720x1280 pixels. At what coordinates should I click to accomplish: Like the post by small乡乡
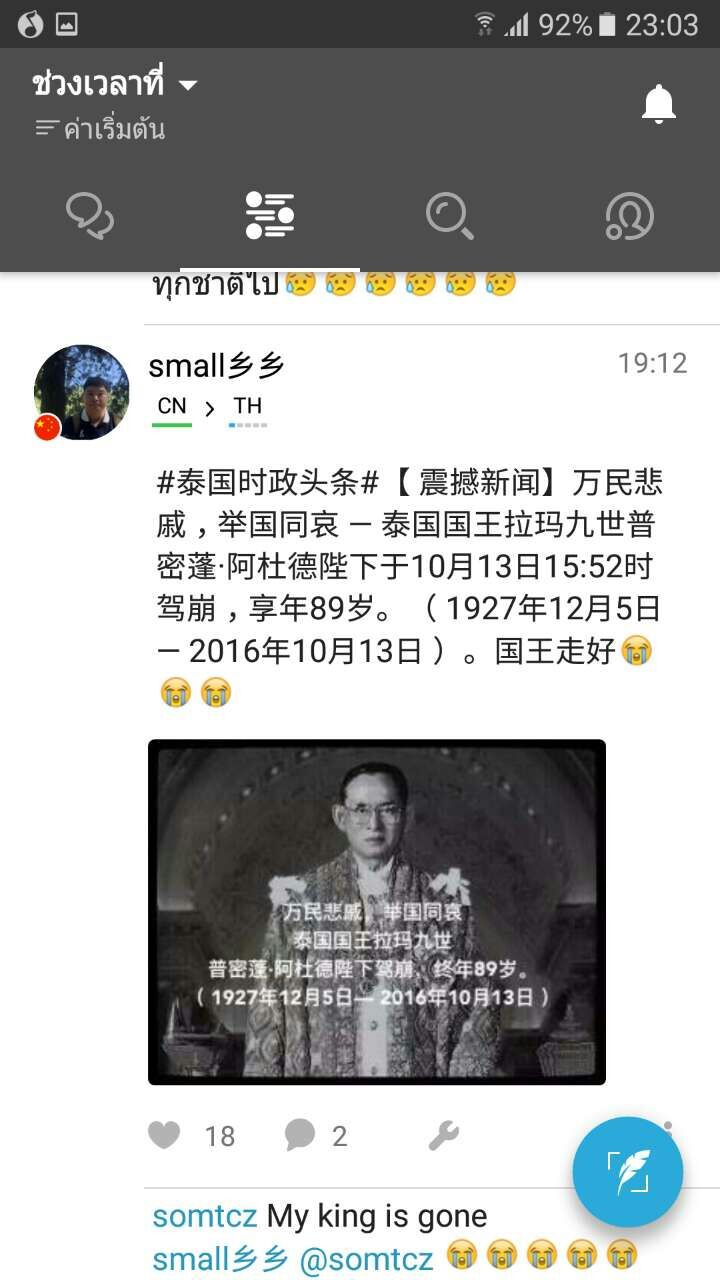point(165,1135)
